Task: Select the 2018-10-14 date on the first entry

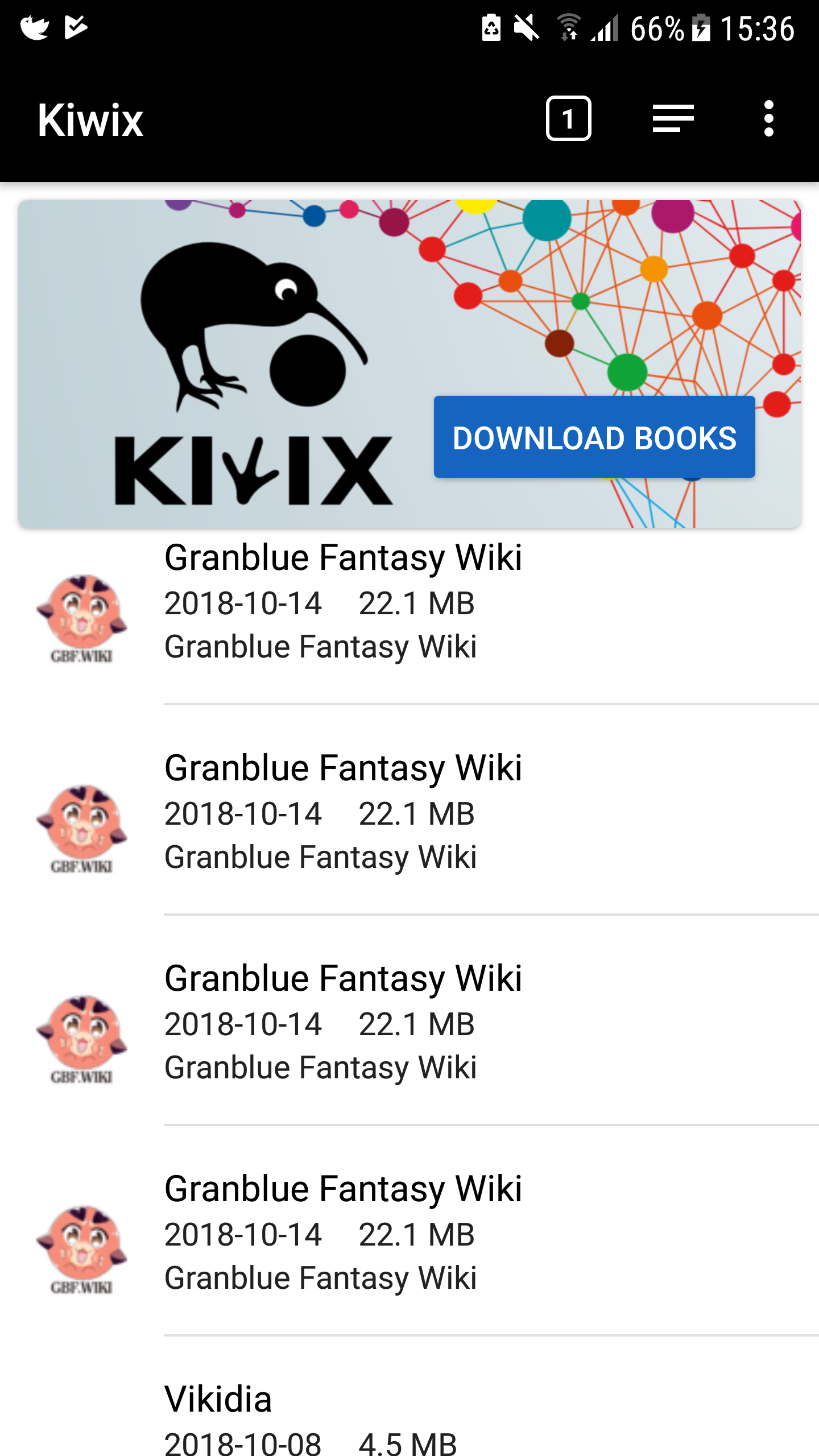Action: (x=241, y=603)
